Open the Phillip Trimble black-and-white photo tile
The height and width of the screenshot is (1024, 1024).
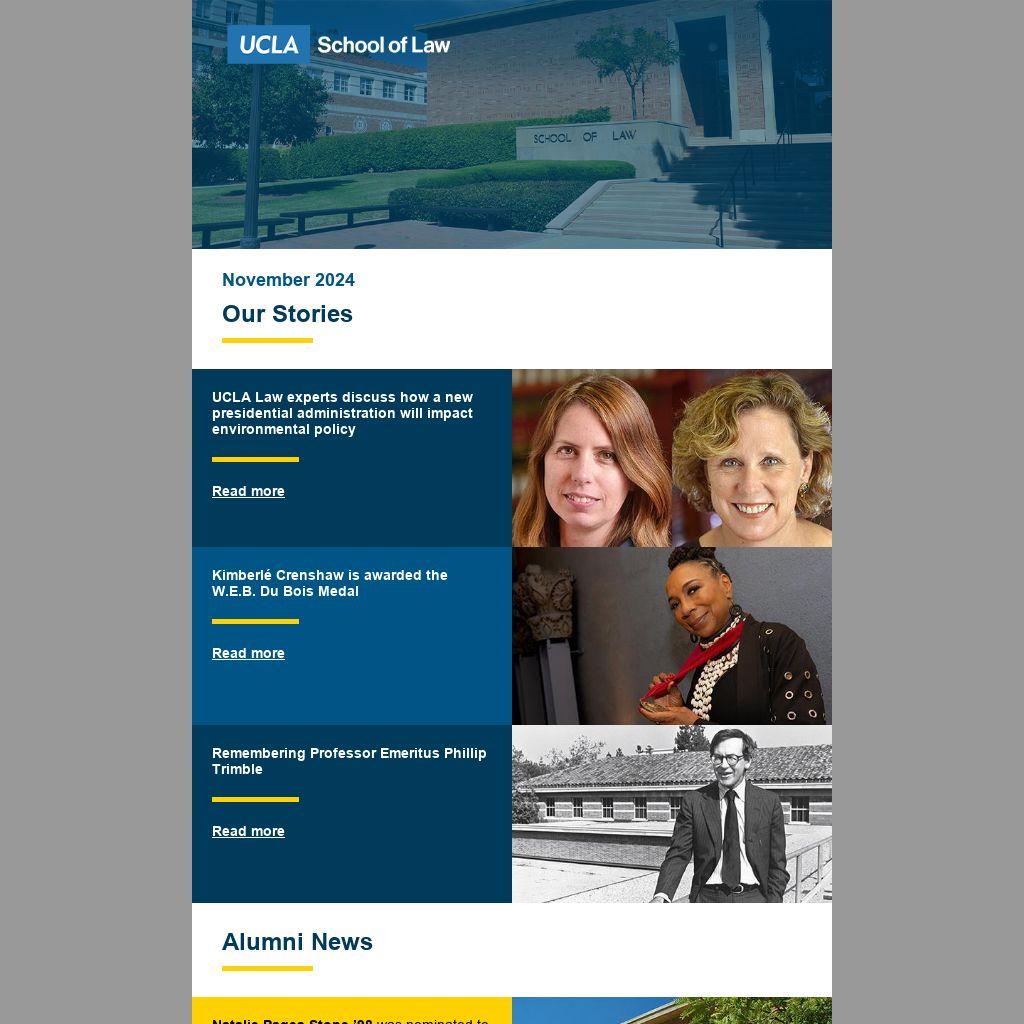coord(671,814)
